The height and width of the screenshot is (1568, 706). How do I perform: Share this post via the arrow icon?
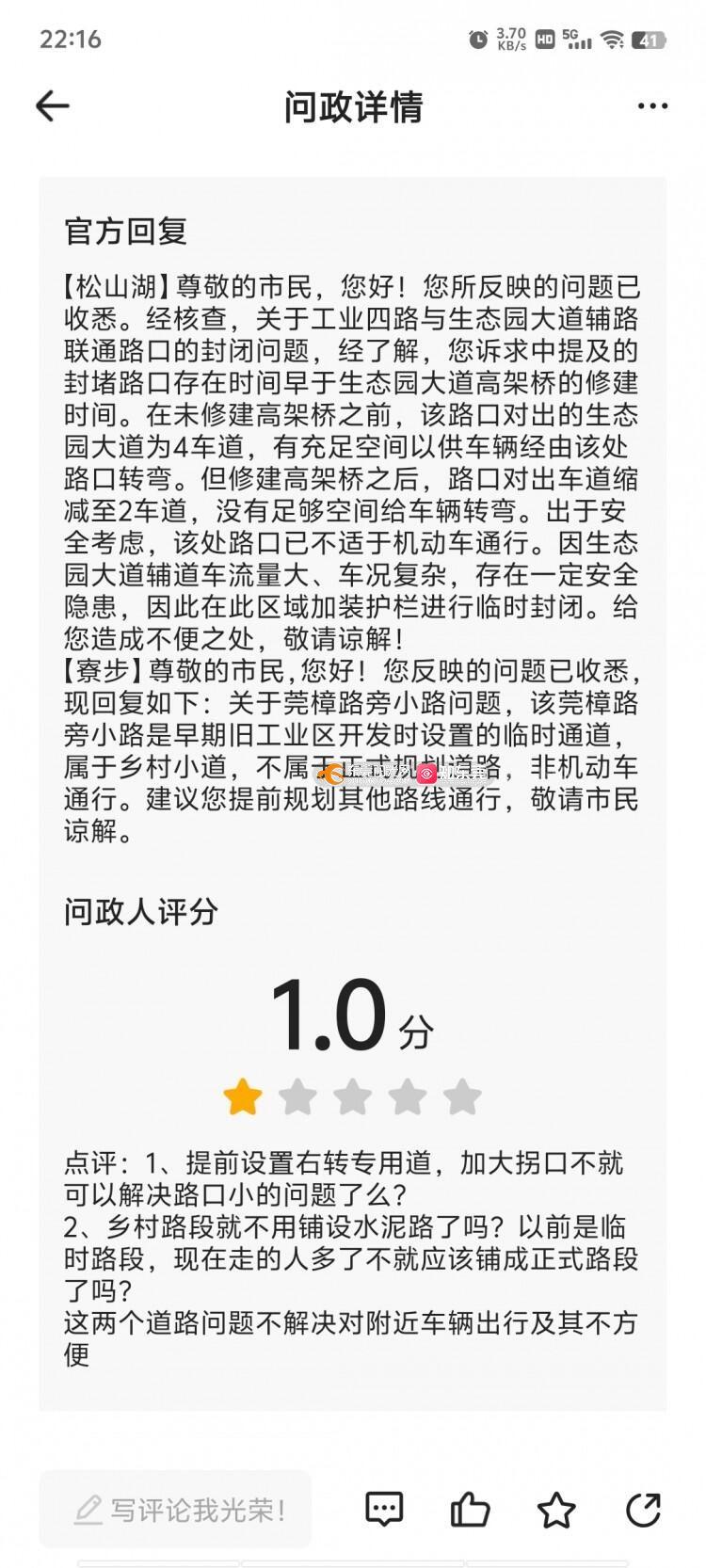643,1510
